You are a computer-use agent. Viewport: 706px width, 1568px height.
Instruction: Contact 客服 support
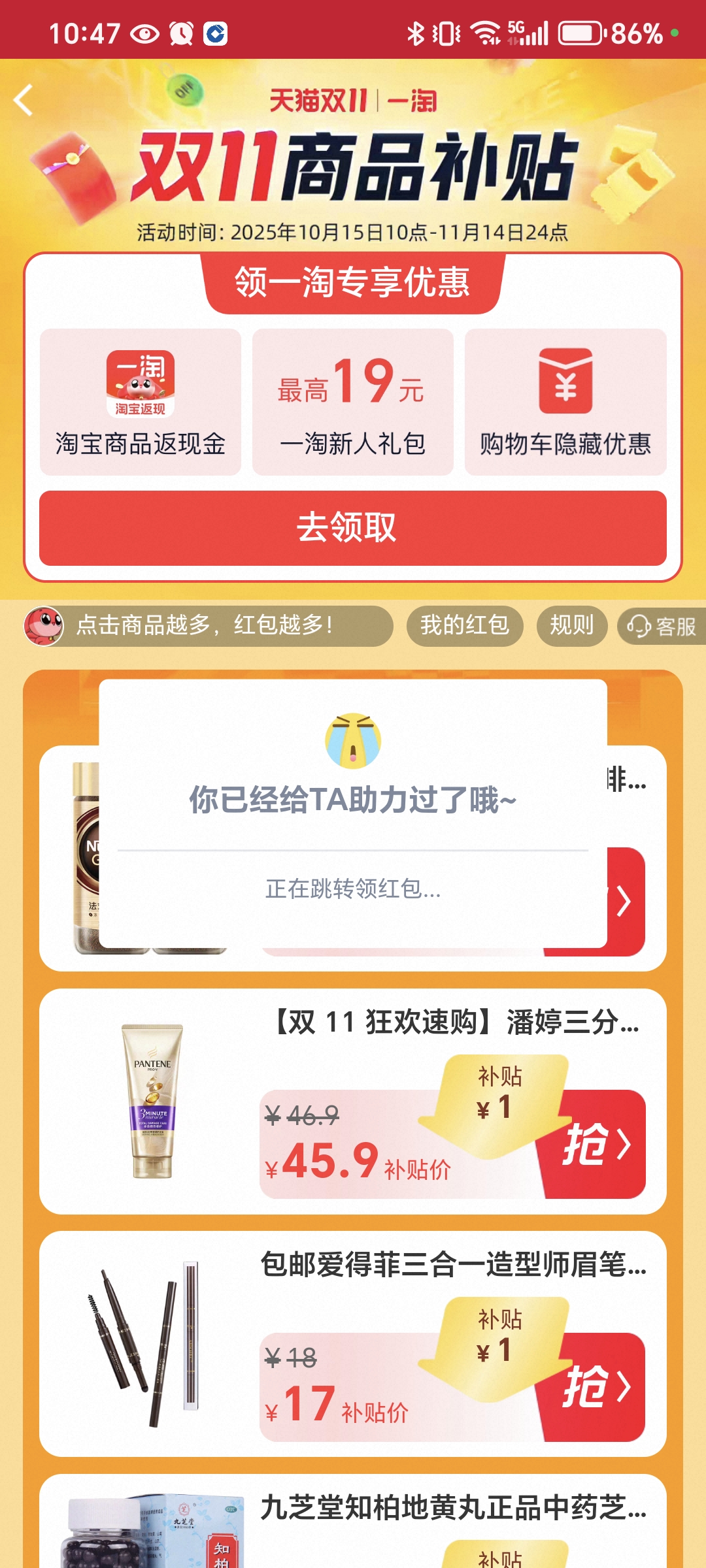pyautogui.click(x=662, y=627)
